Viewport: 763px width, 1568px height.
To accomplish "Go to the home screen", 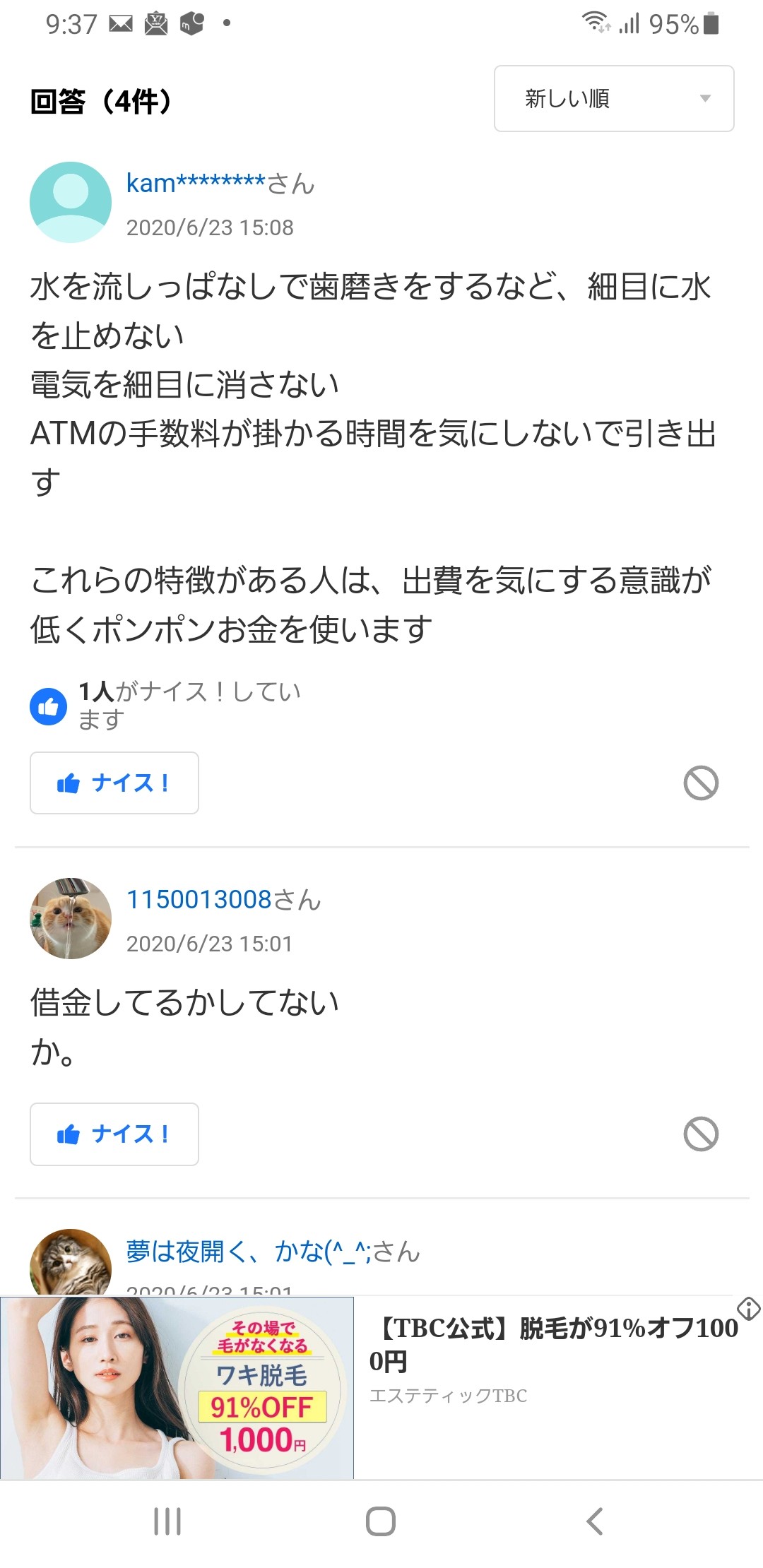I will (x=381, y=1521).
